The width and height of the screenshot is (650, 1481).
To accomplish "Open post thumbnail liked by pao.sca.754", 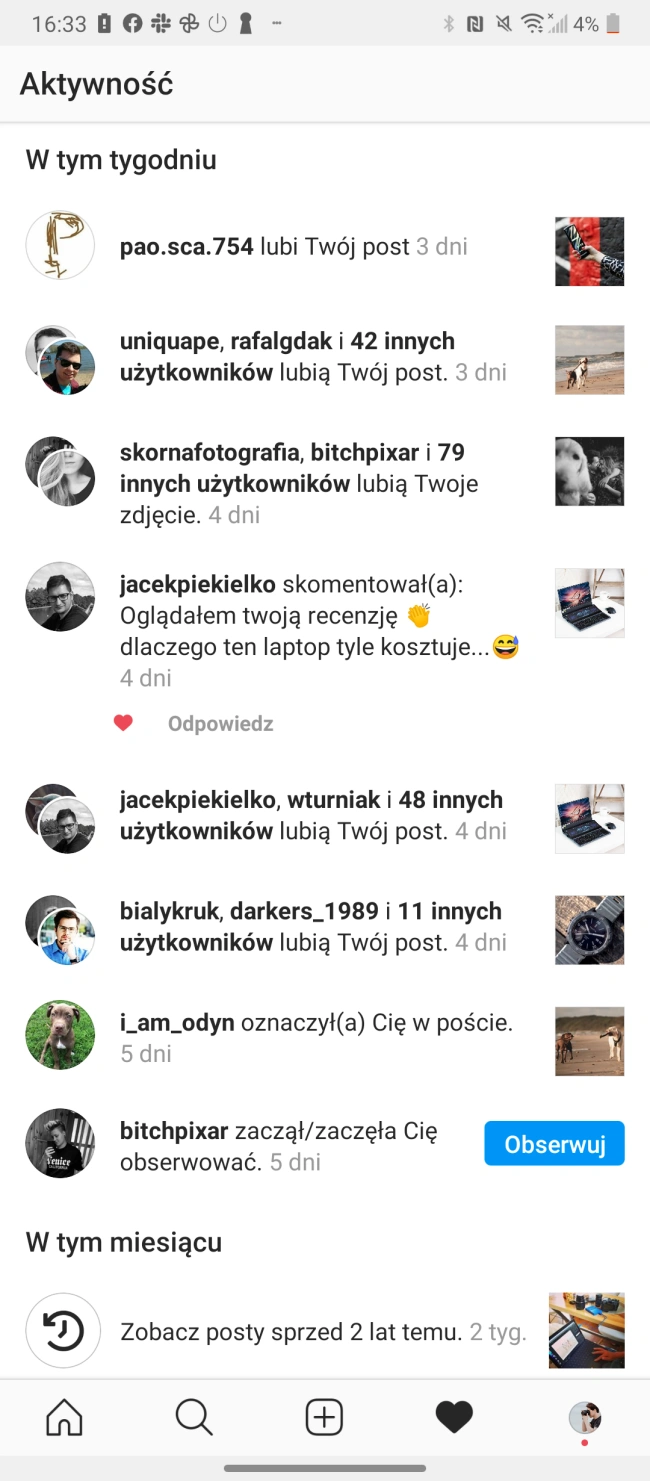I will point(589,252).
